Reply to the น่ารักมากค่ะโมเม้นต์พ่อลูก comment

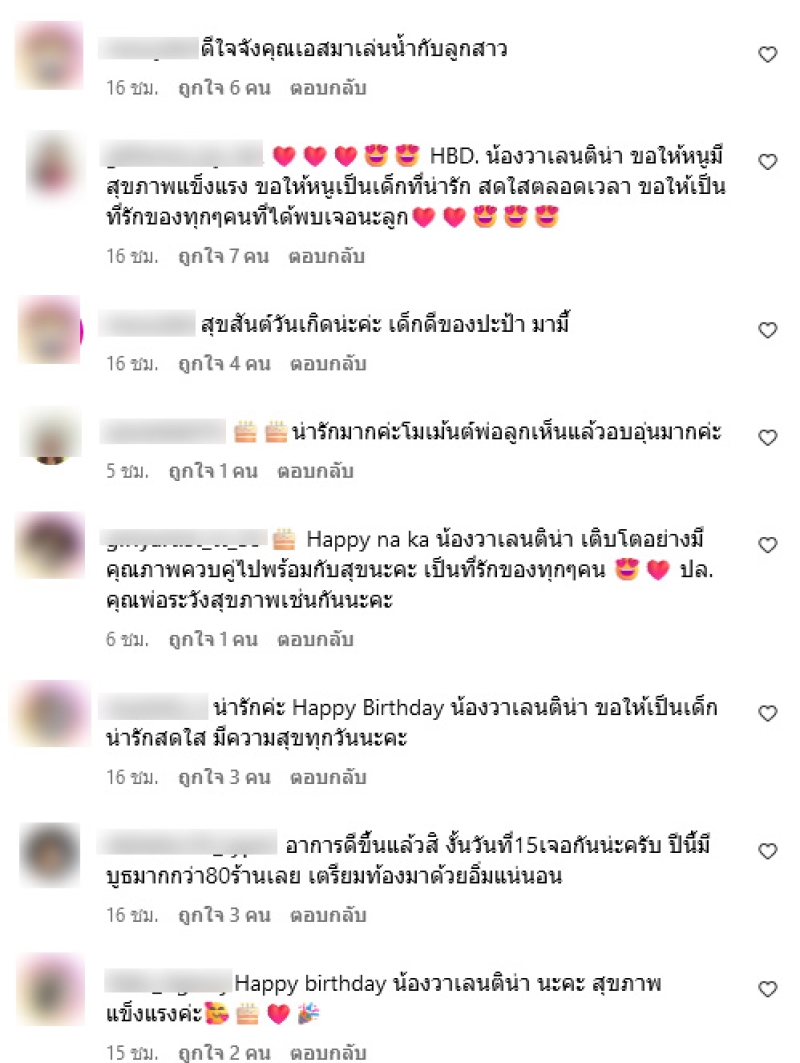[x=315, y=471]
